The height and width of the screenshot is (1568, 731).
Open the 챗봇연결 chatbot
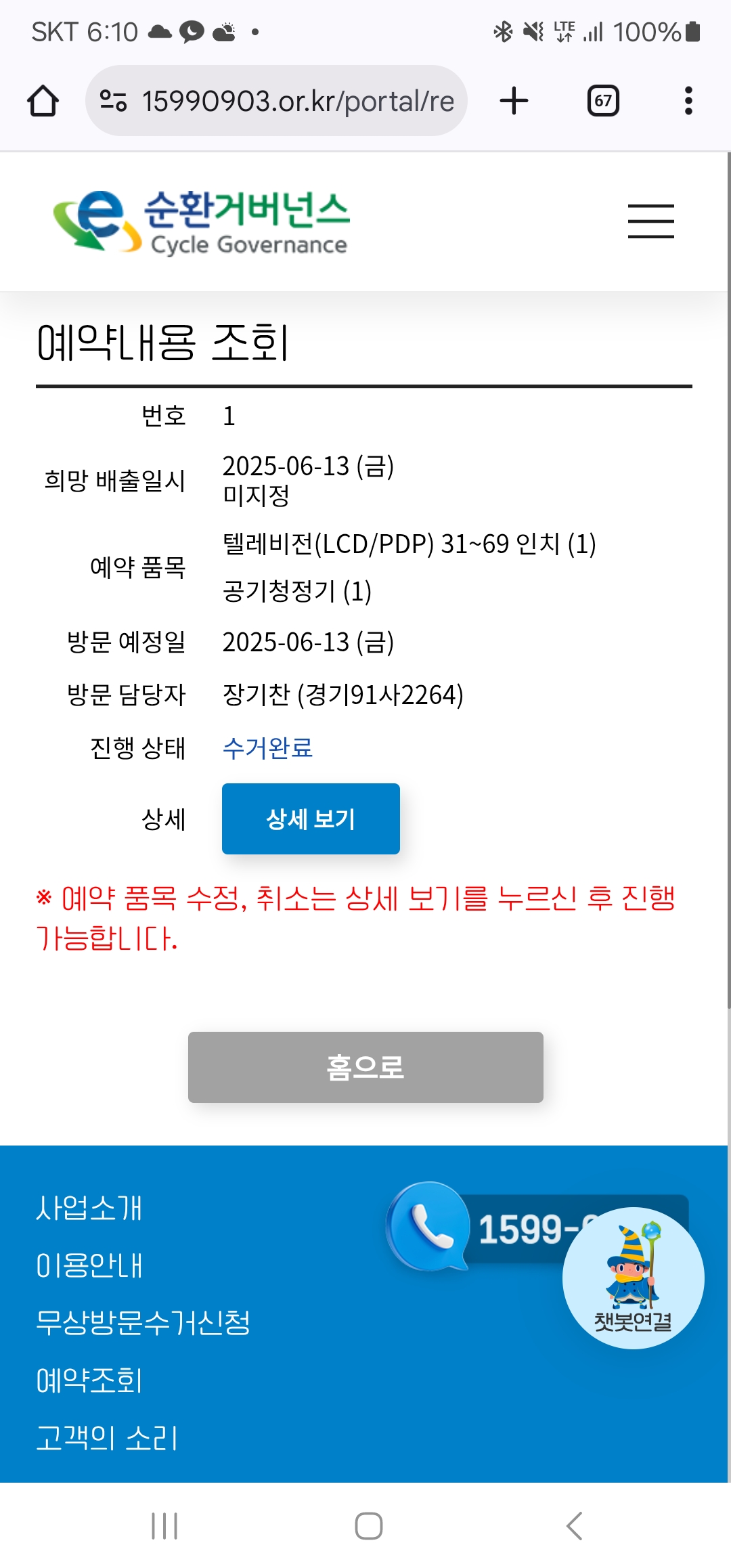633,1278
